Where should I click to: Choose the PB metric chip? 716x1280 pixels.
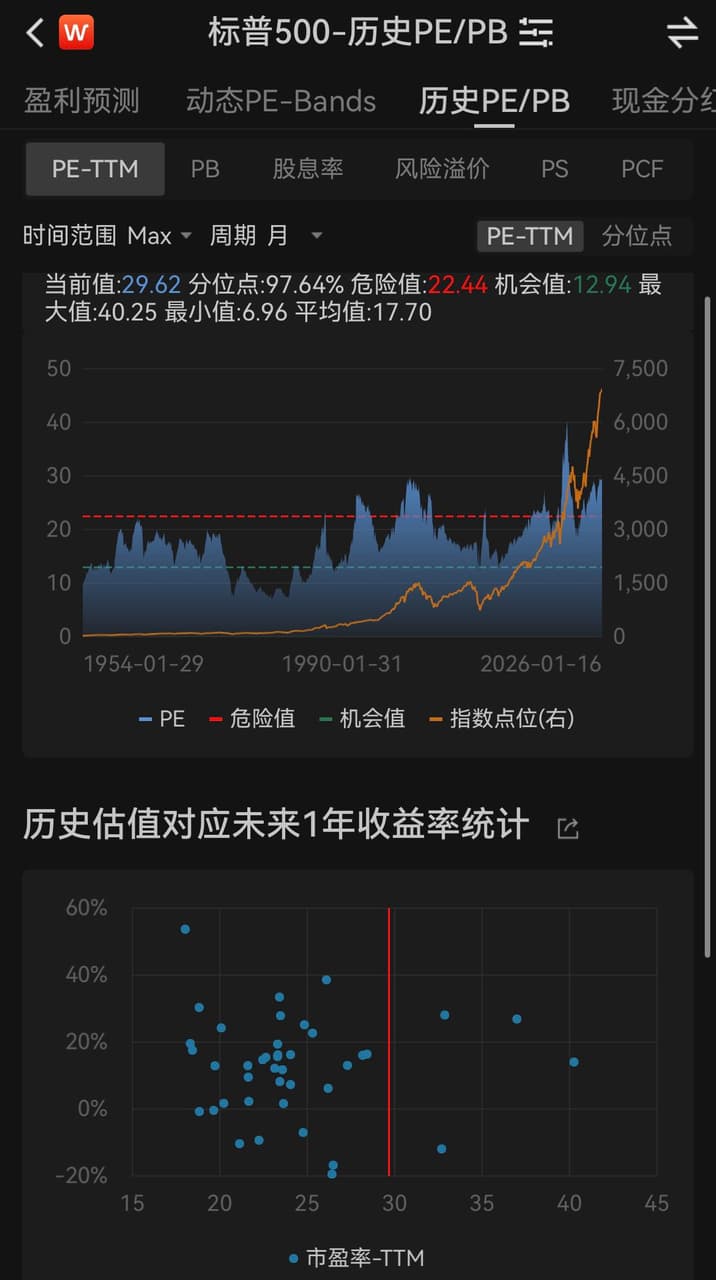point(205,169)
